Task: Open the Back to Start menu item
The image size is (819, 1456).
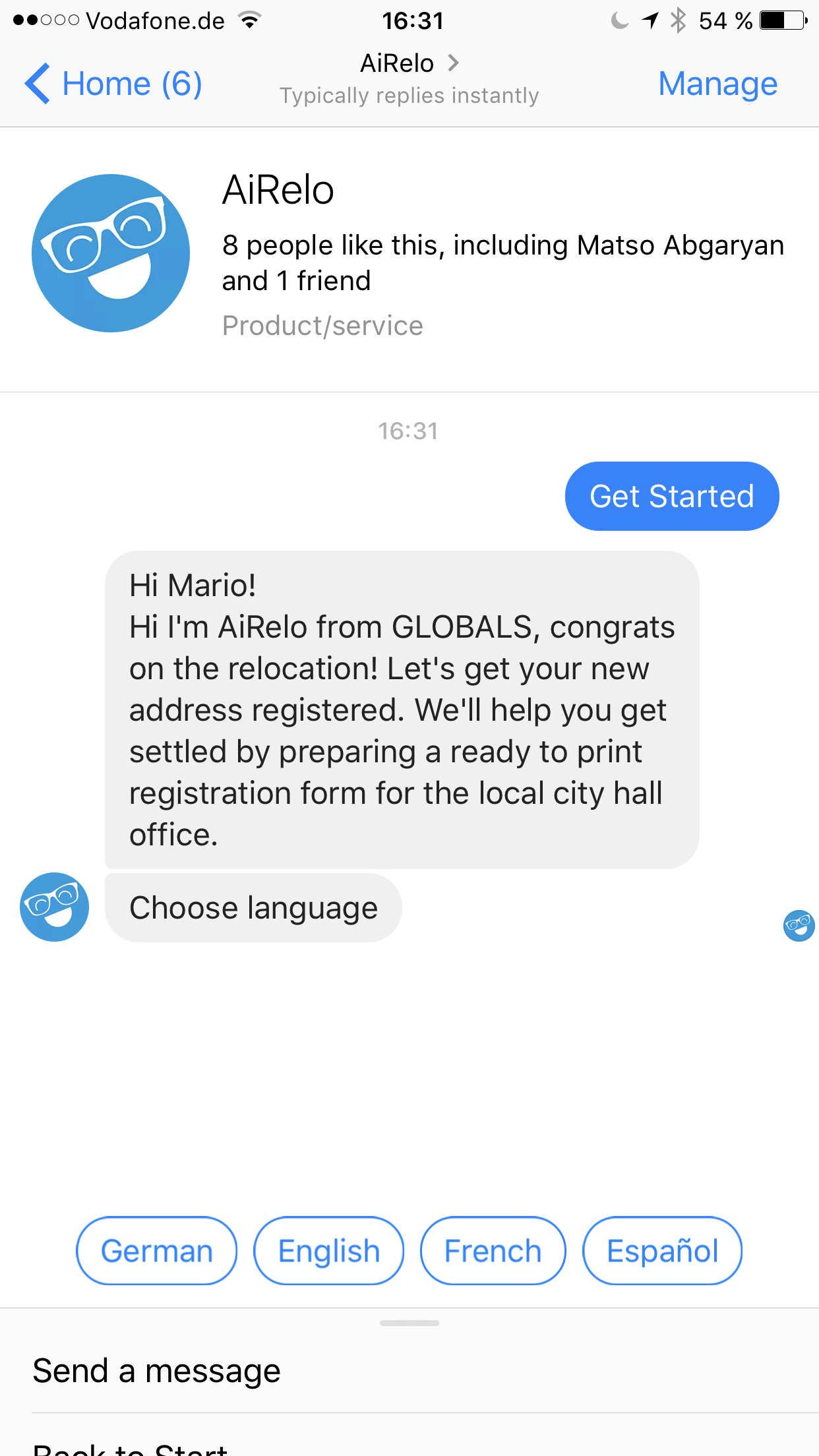Action: [x=131, y=1448]
